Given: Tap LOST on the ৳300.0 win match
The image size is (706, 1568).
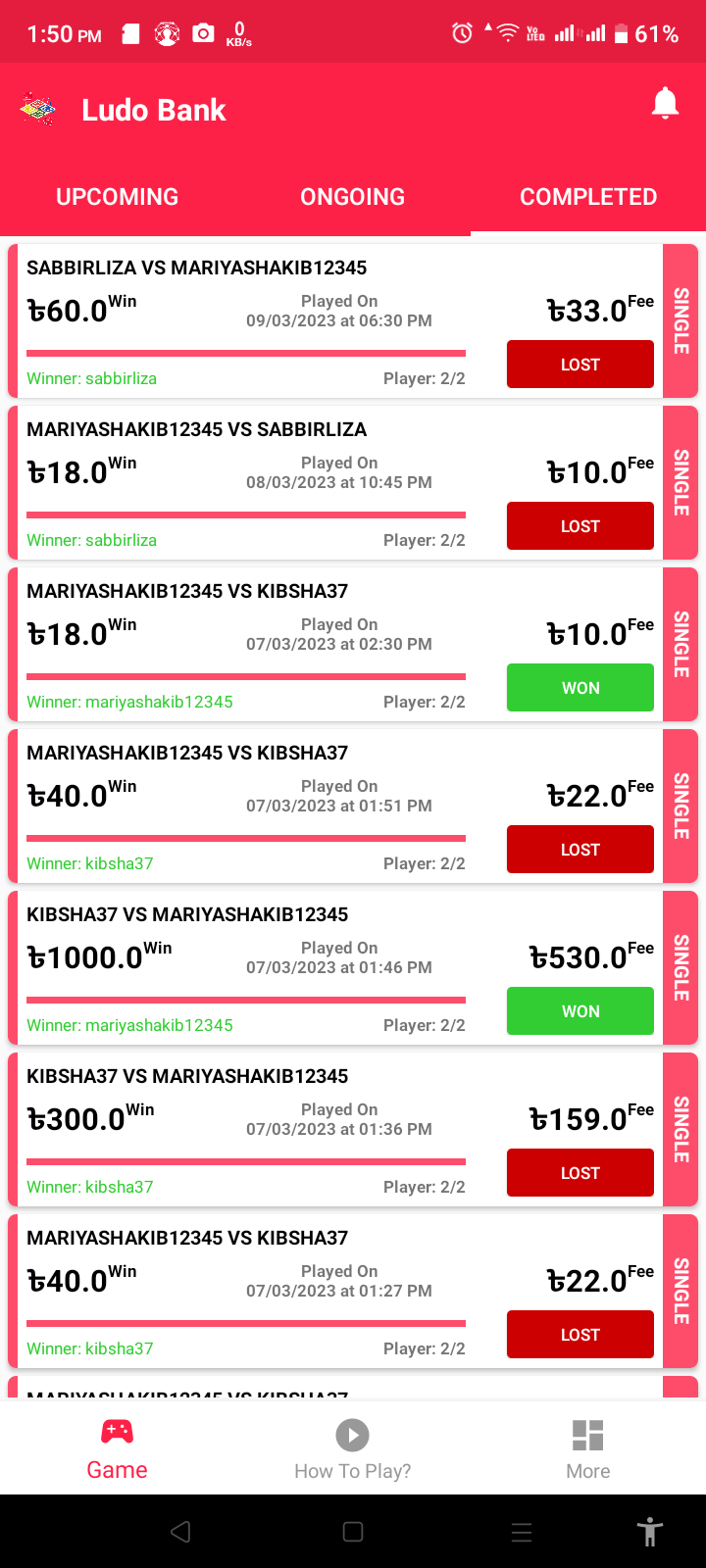Looking at the screenshot, I should point(580,1173).
